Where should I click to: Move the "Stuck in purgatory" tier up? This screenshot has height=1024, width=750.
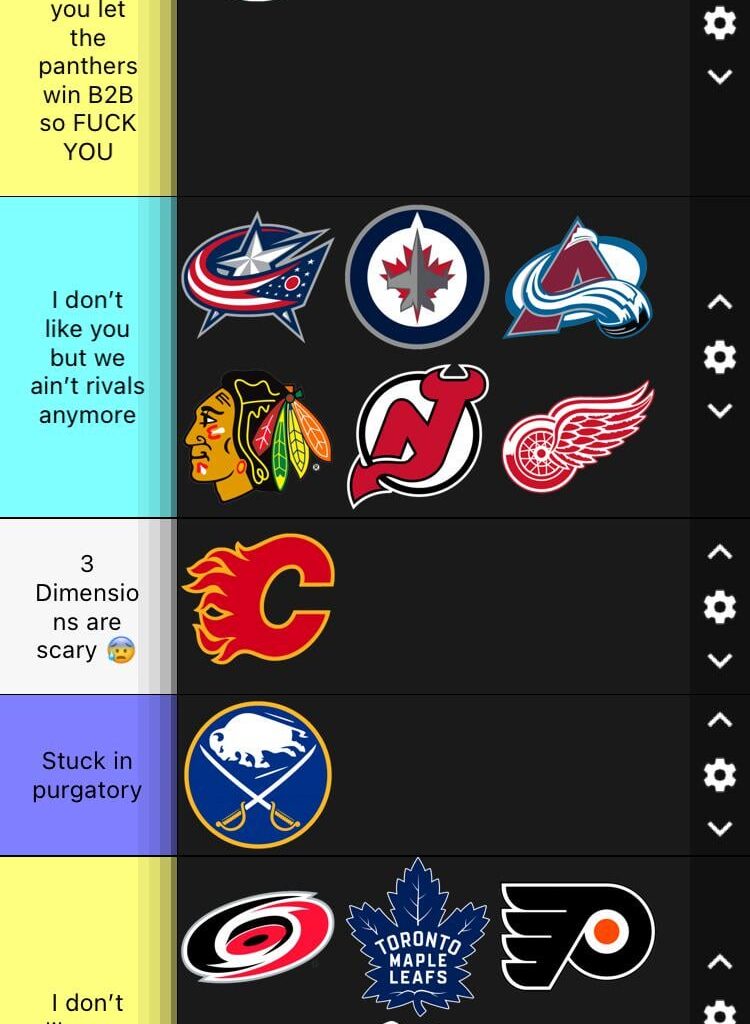[720, 720]
